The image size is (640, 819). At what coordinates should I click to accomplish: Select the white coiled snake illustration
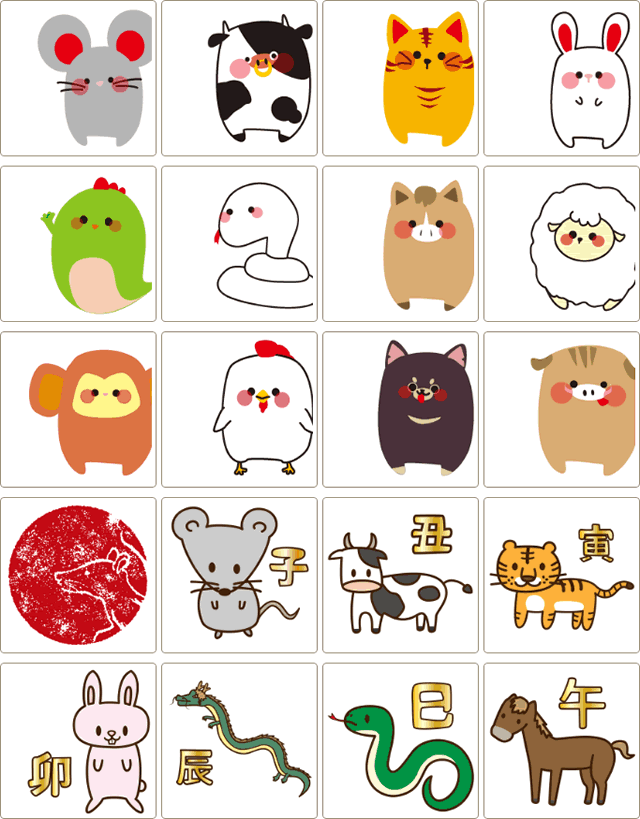coord(240,243)
